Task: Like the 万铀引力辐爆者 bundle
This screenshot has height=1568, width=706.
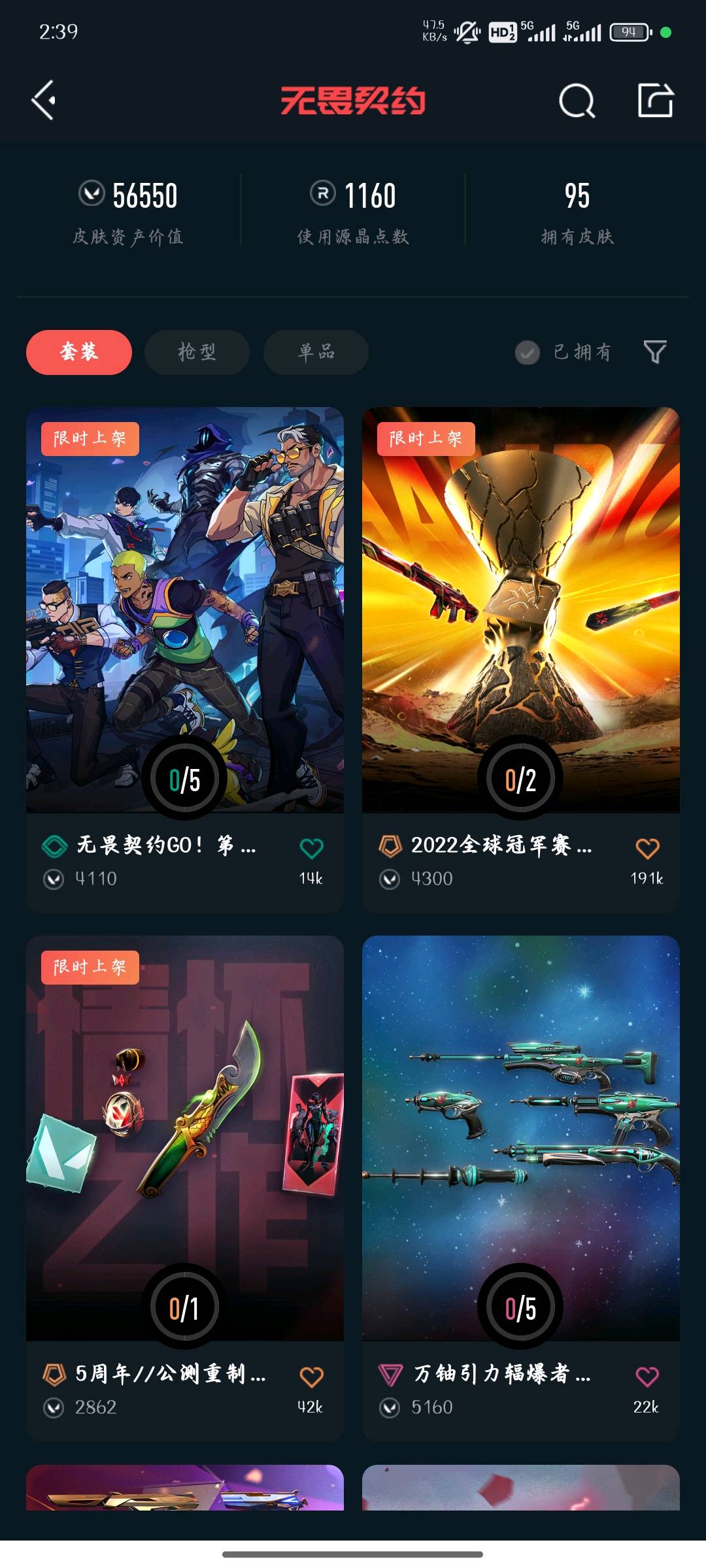Action: coord(647,1377)
